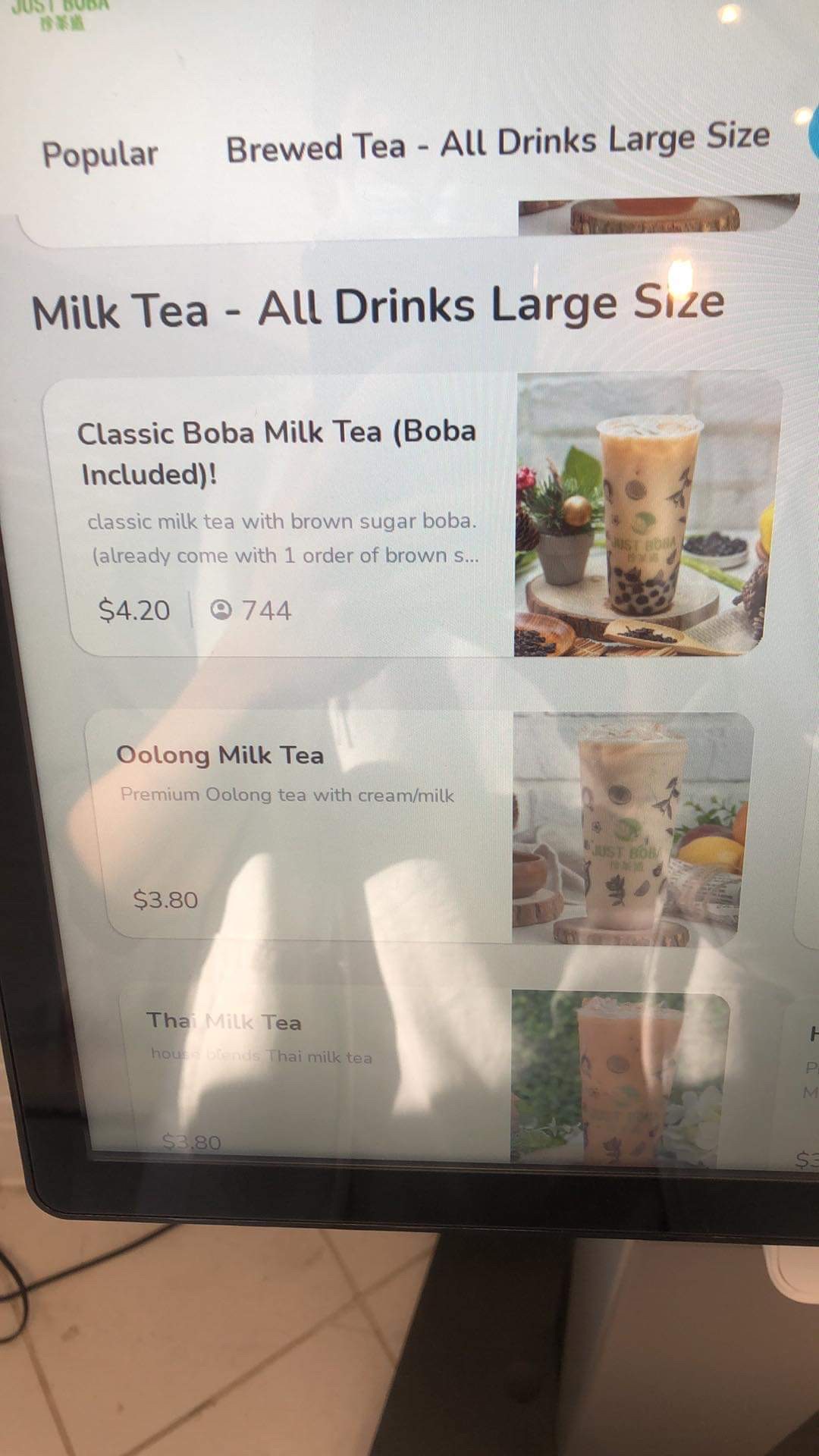
Task: Tap the $3.80 price under Thai Milk Tea
Action: pos(190,1141)
